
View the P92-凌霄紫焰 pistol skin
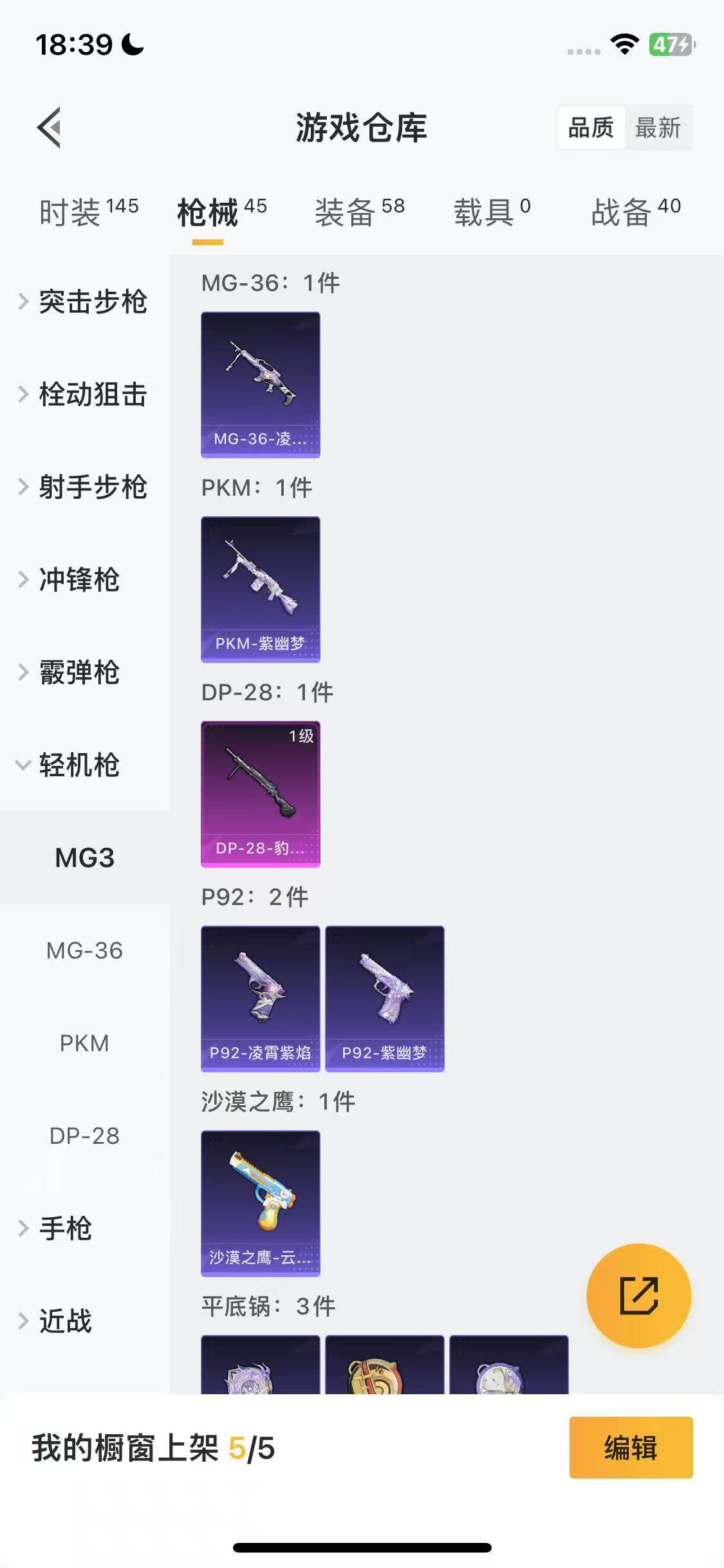(x=261, y=998)
